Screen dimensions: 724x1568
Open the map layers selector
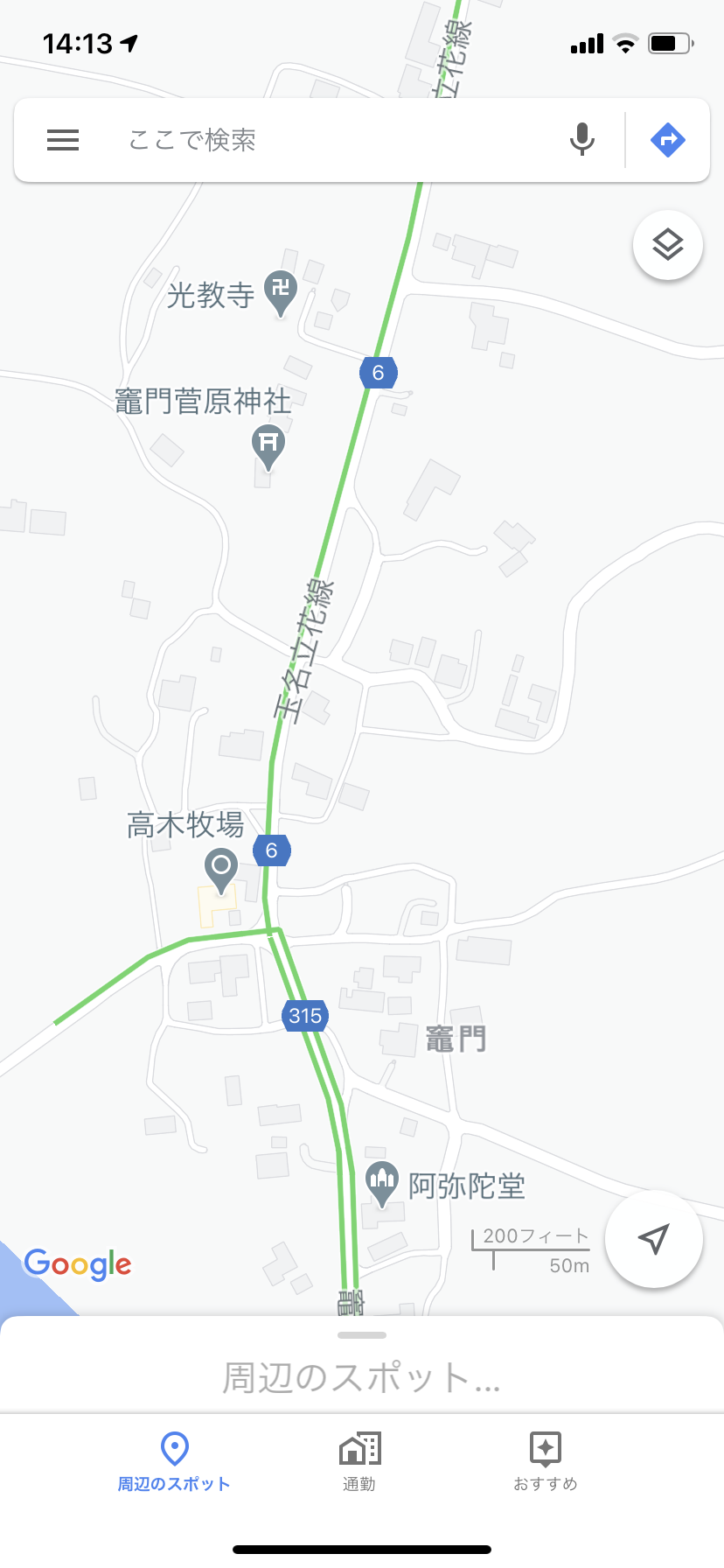(668, 245)
